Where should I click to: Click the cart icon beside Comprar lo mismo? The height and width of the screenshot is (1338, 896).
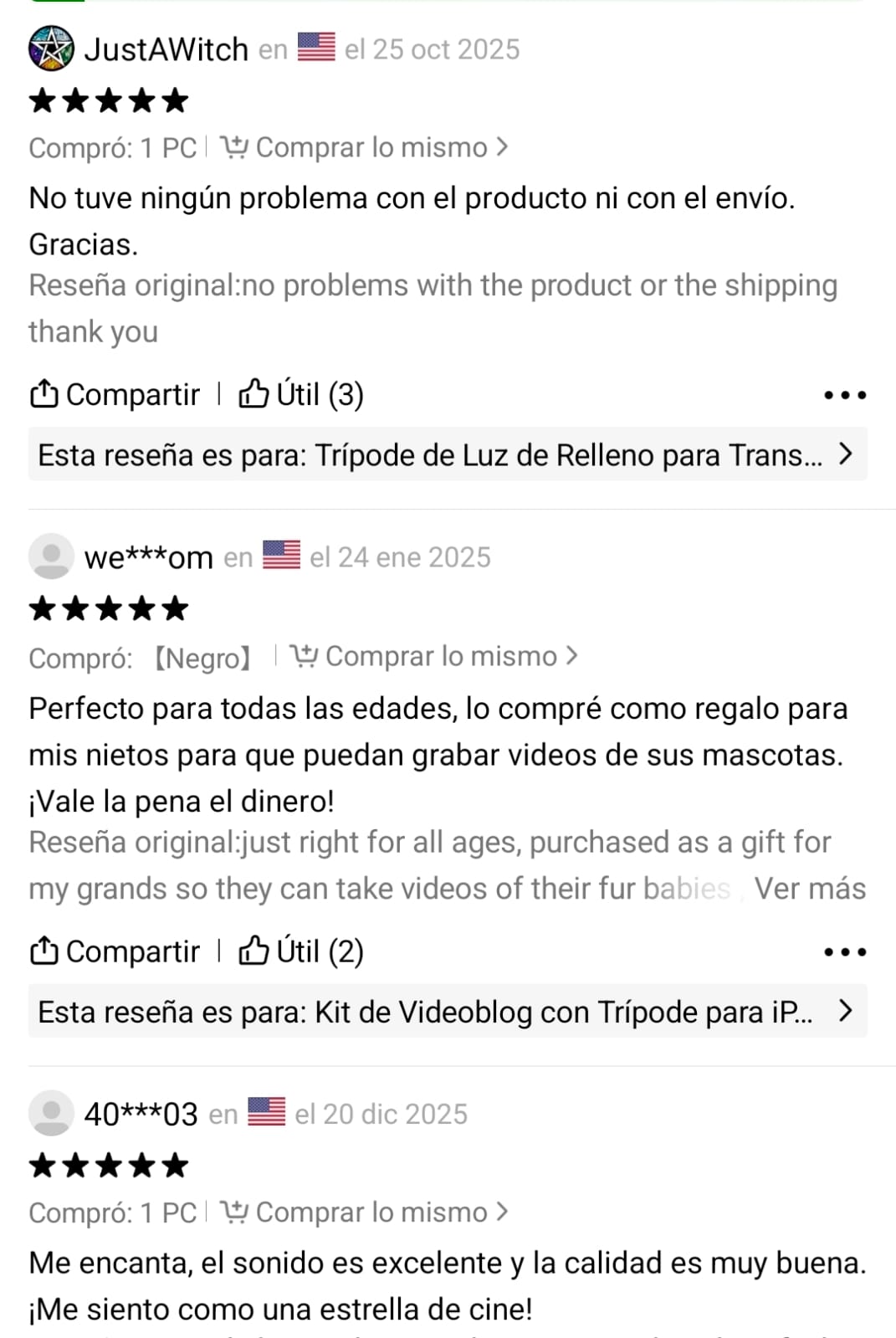pos(235,146)
